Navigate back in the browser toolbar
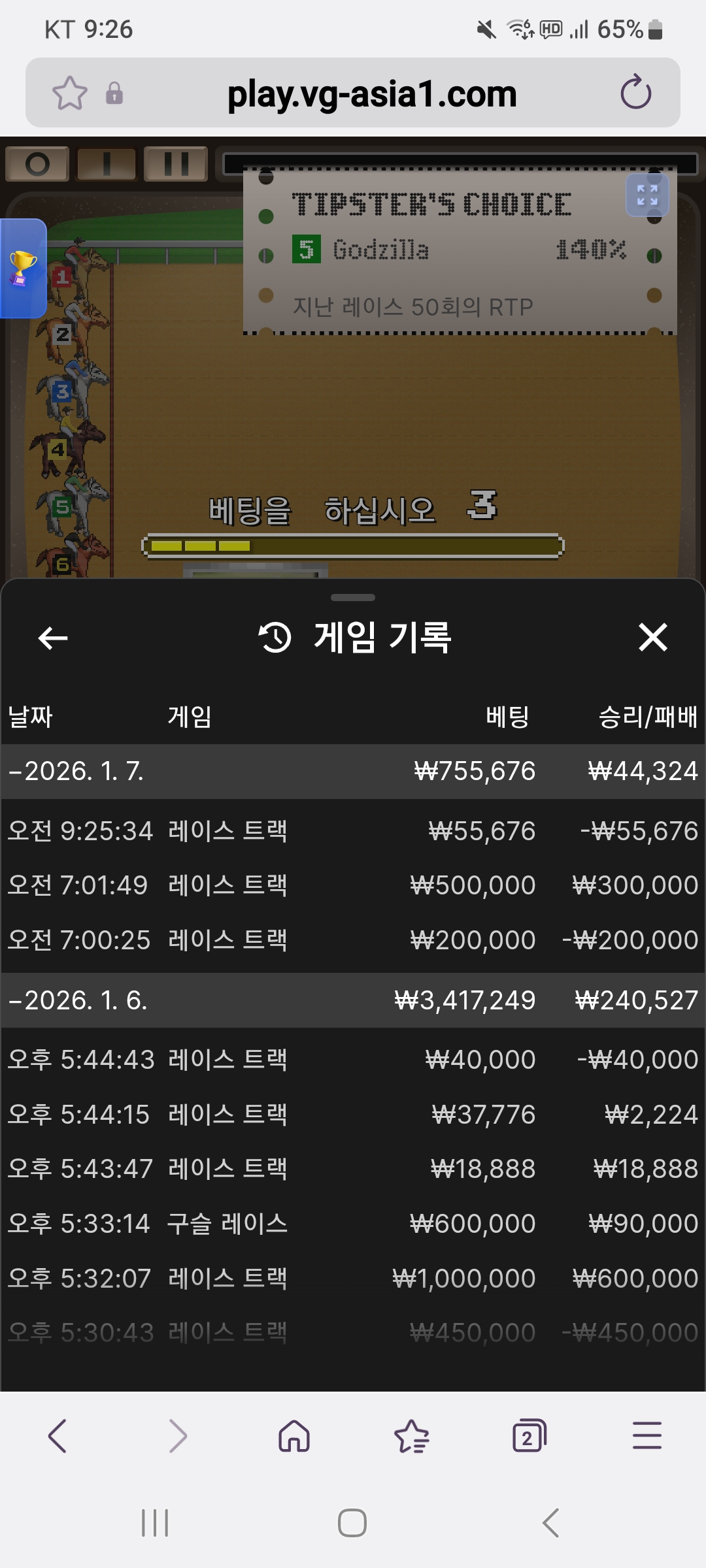Image resolution: width=706 pixels, height=1568 pixels. (58, 1436)
